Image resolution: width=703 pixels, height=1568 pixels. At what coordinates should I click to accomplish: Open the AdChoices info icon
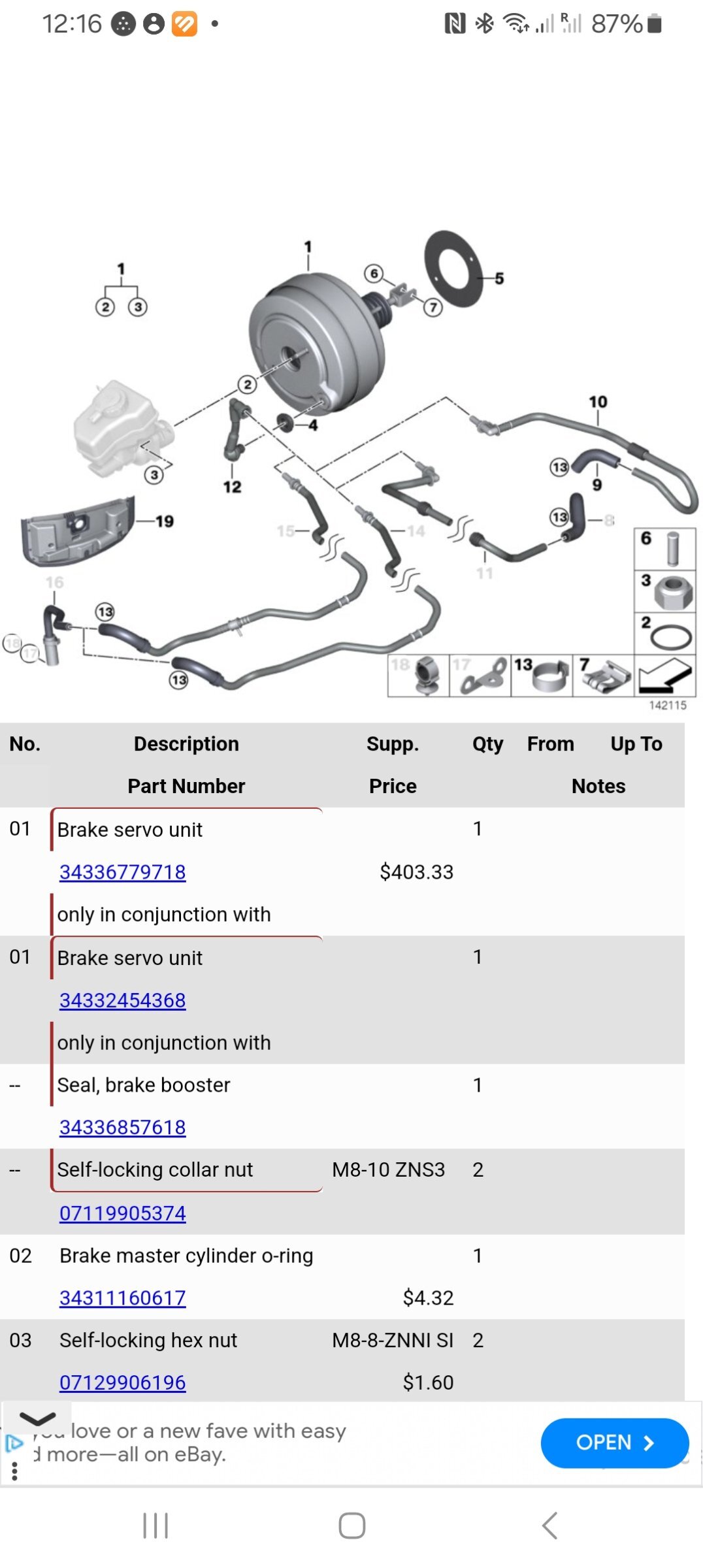pos(14,1443)
